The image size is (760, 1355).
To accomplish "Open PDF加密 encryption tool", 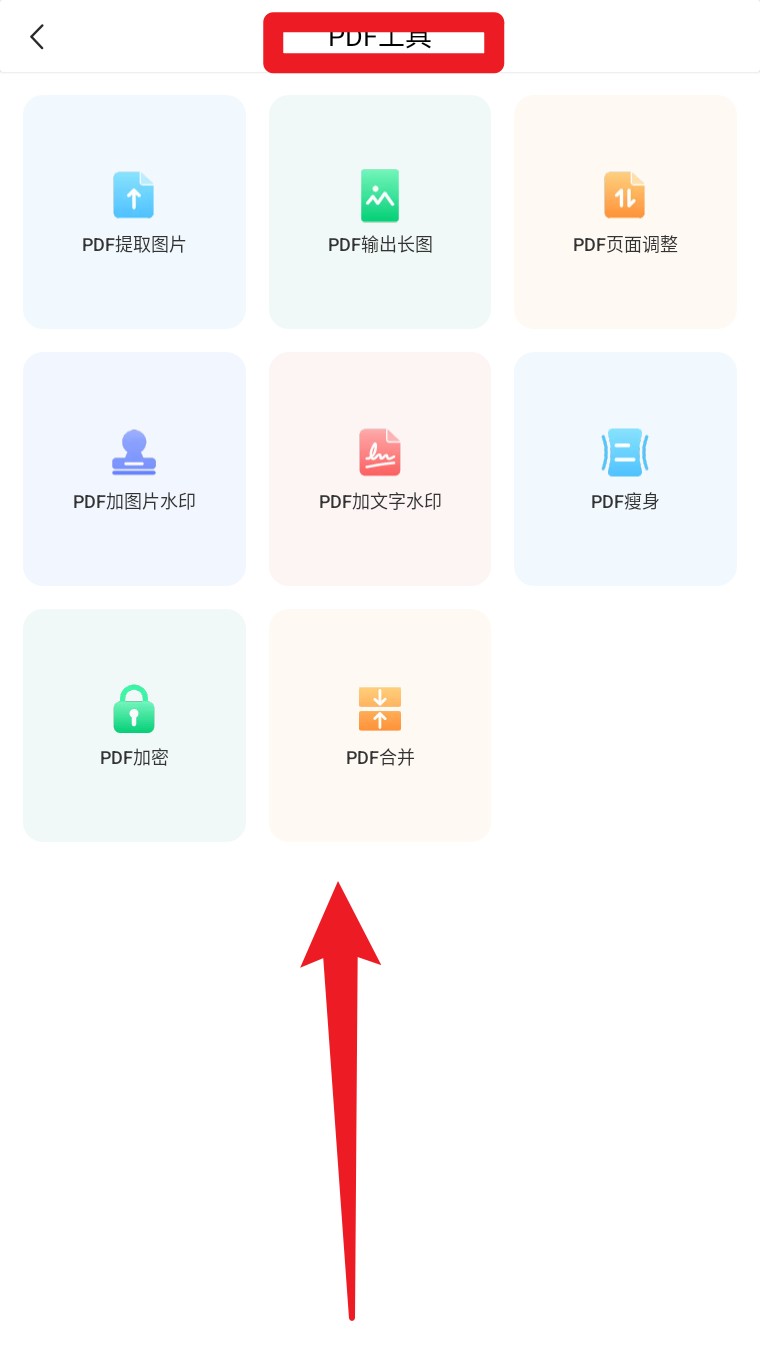I will pyautogui.click(x=134, y=725).
